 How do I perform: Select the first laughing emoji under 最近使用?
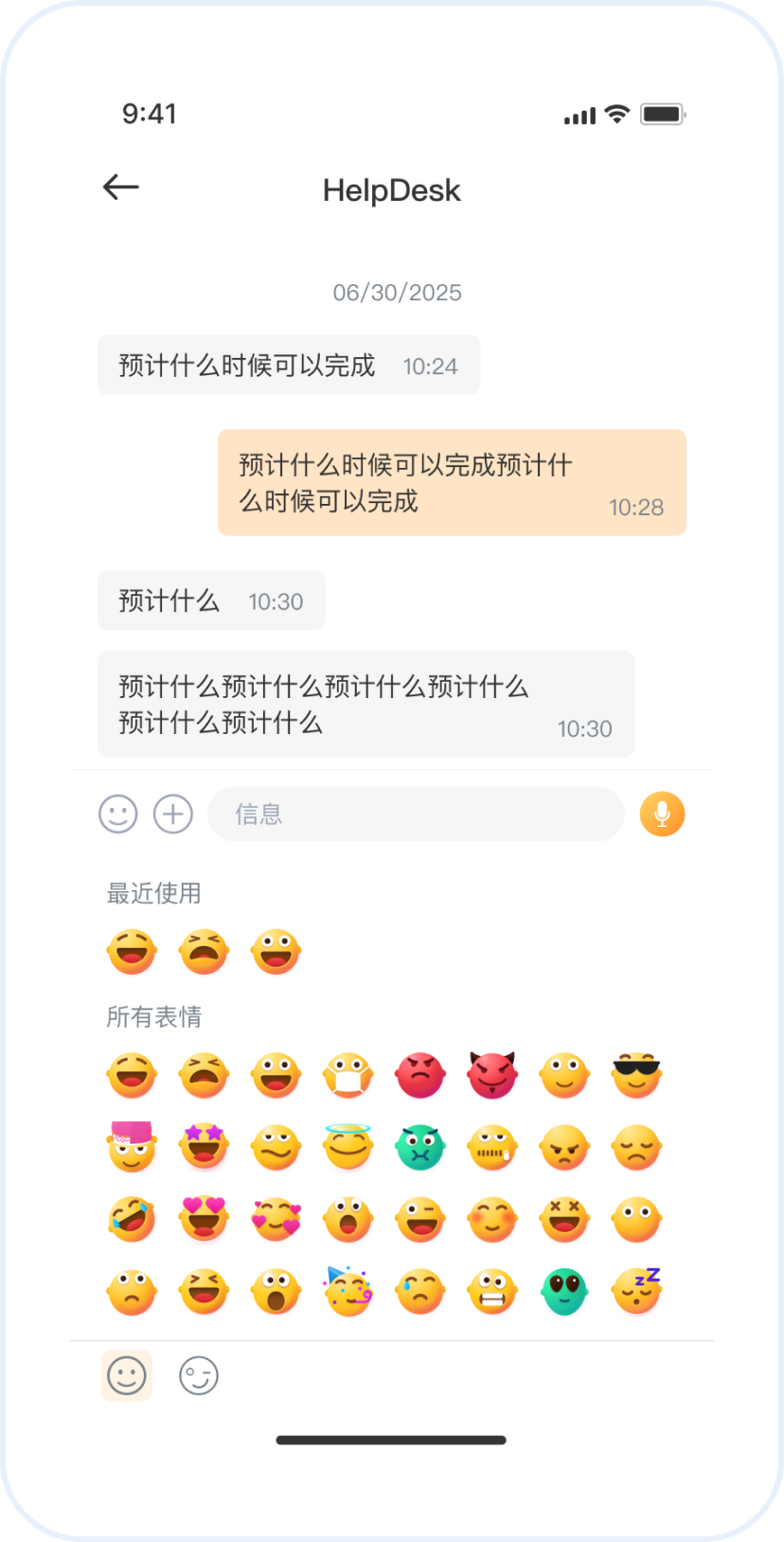(x=133, y=952)
